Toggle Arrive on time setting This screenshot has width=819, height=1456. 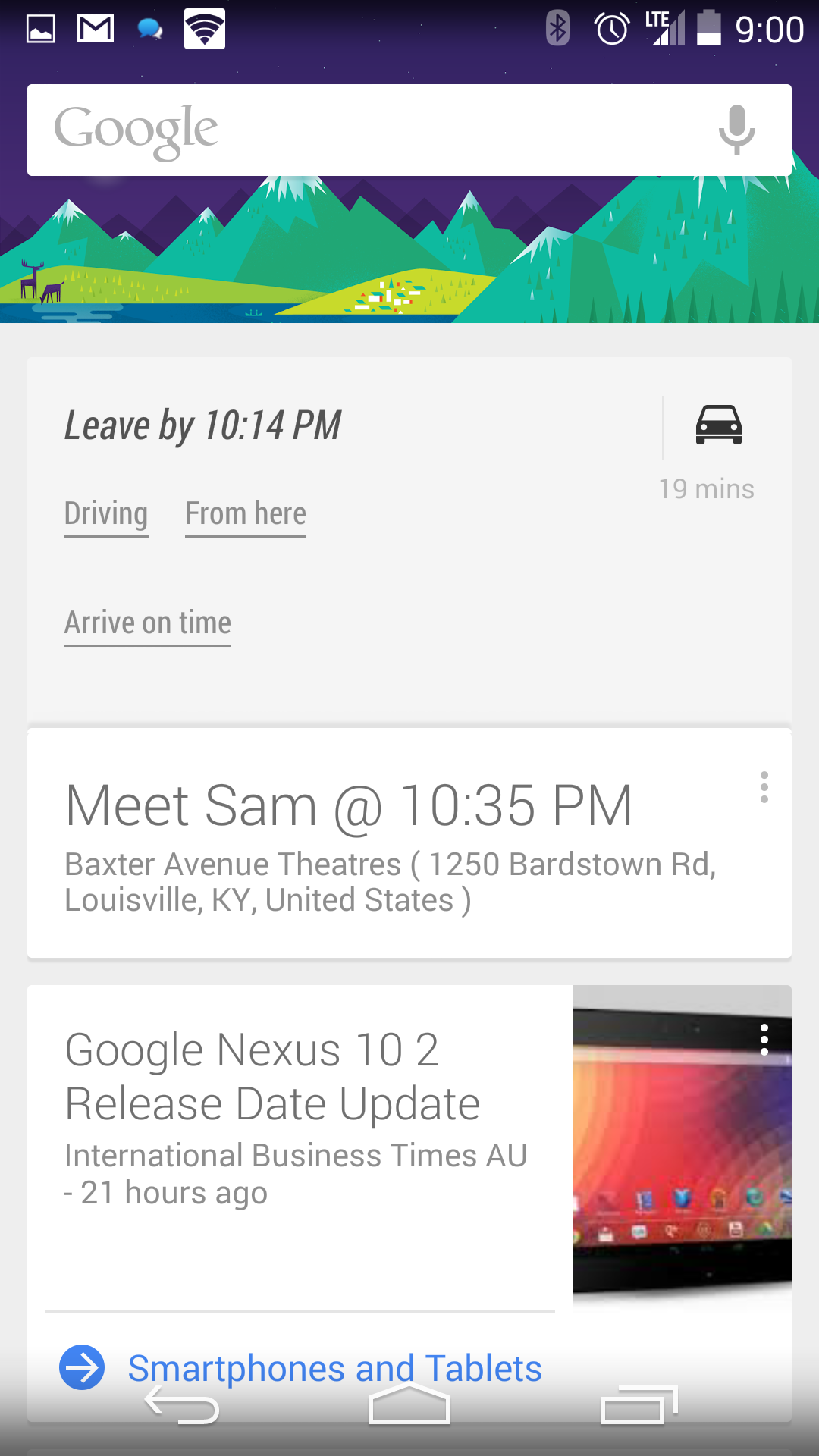click(x=147, y=623)
